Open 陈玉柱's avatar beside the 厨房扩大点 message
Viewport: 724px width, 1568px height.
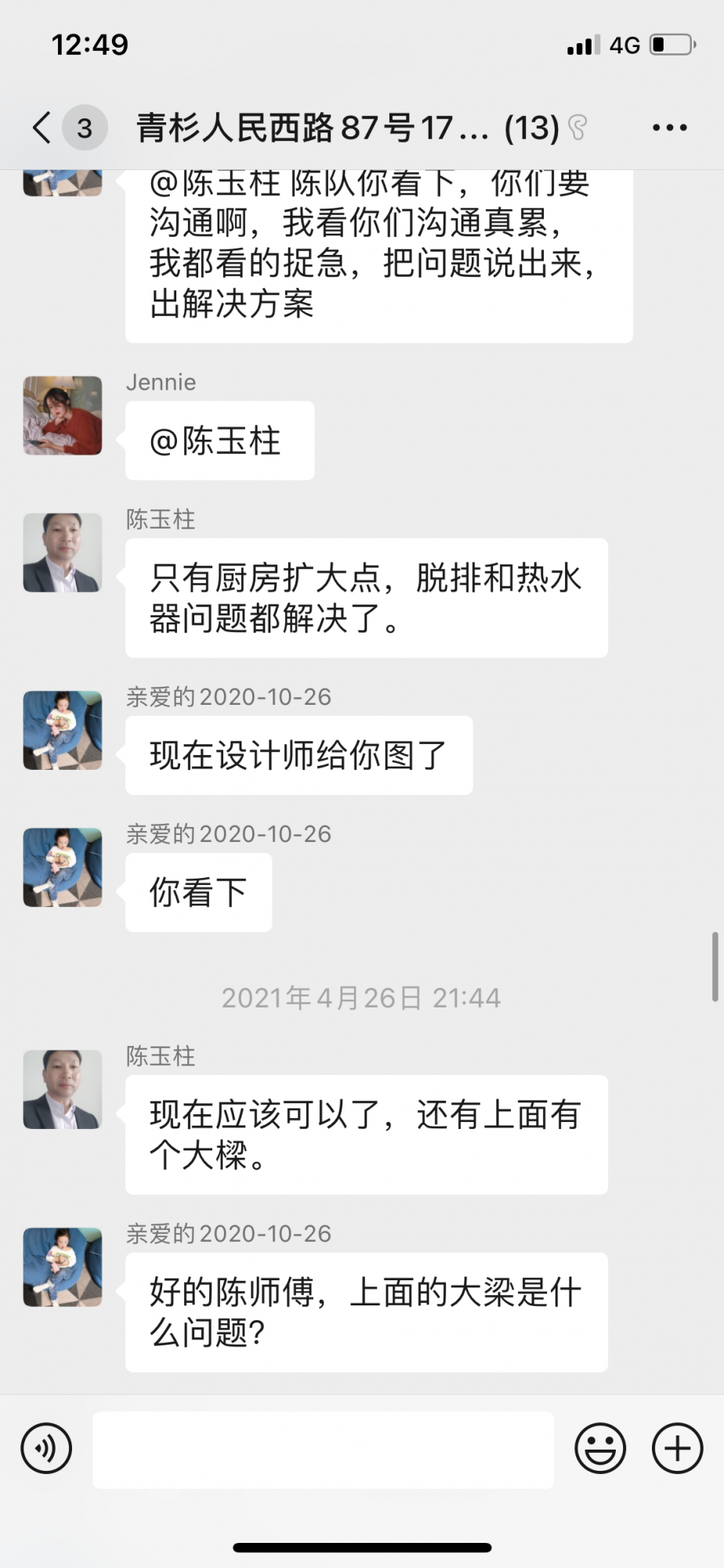[x=63, y=553]
